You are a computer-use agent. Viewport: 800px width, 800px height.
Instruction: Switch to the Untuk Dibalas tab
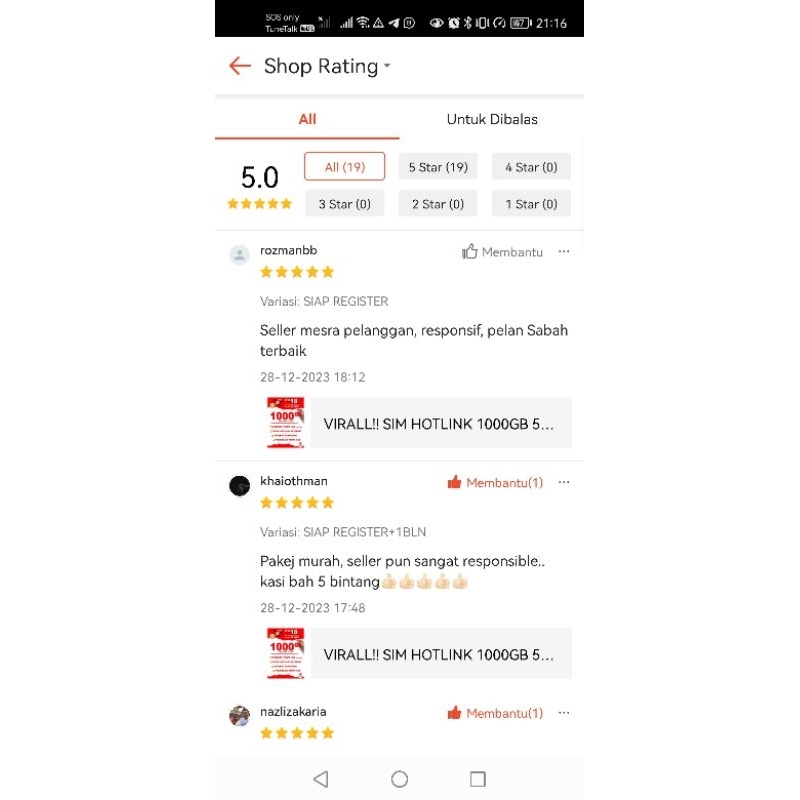click(492, 119)
